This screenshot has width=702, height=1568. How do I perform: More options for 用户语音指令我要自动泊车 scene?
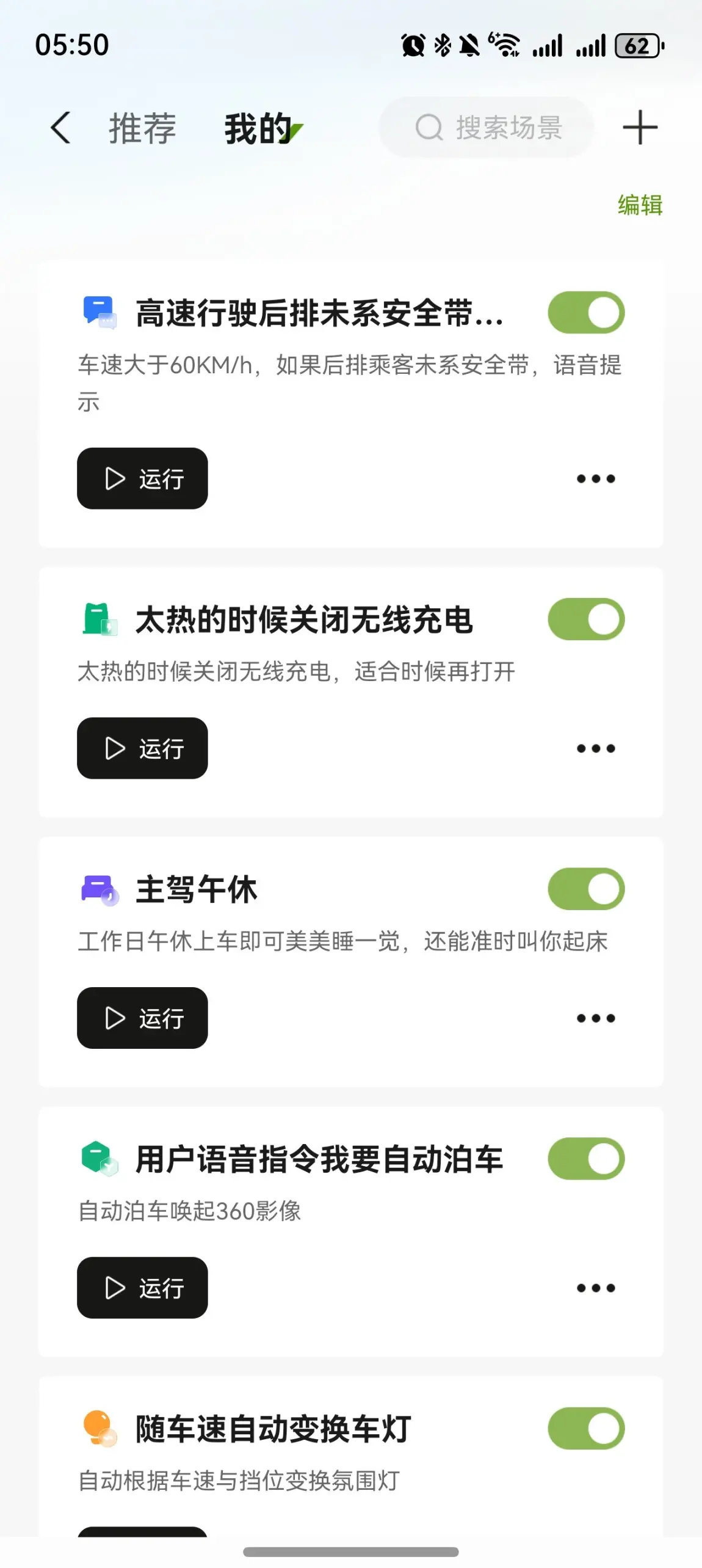[x=596, y=1288]
